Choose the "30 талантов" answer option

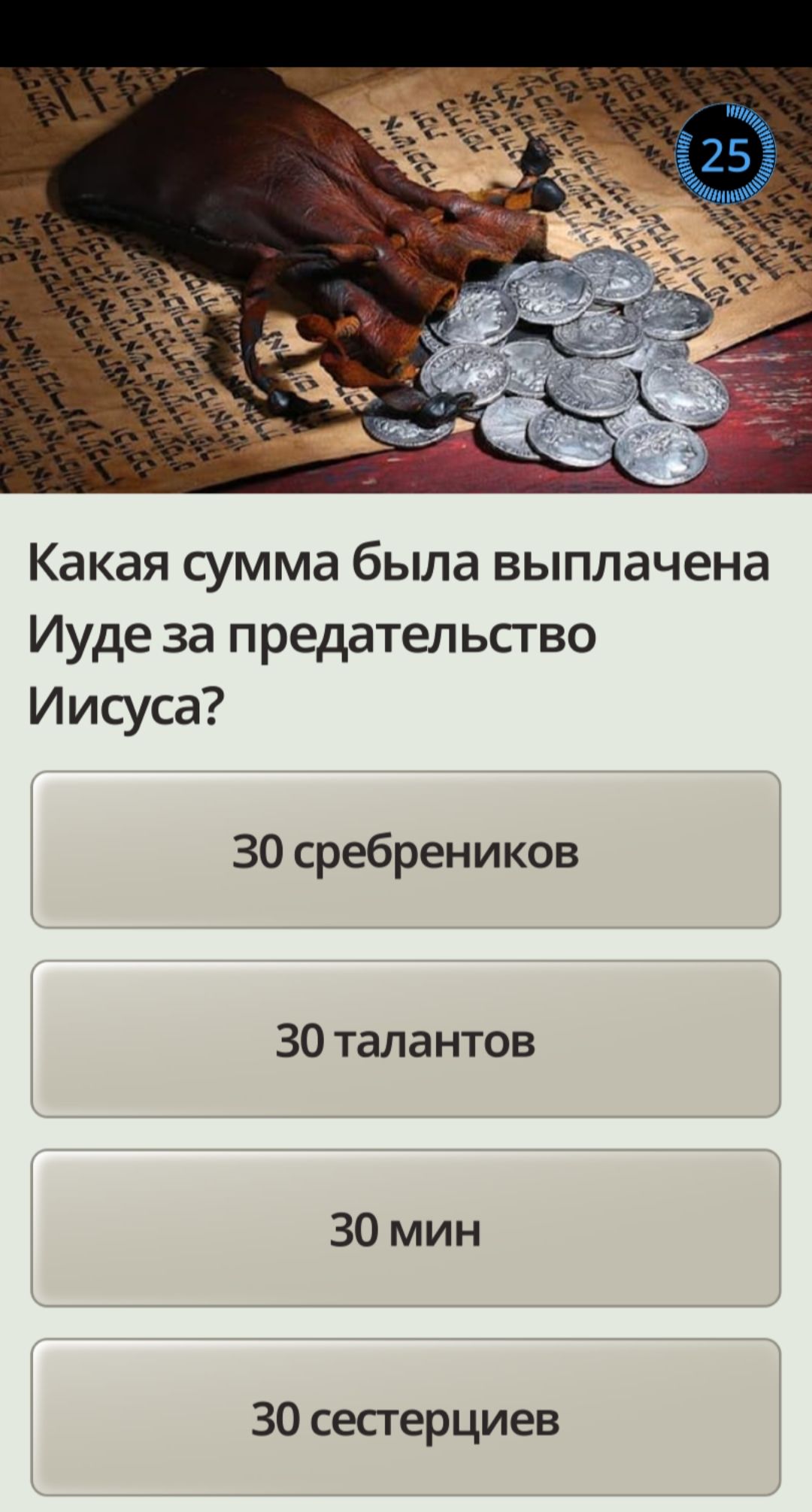pos(406,1039)
